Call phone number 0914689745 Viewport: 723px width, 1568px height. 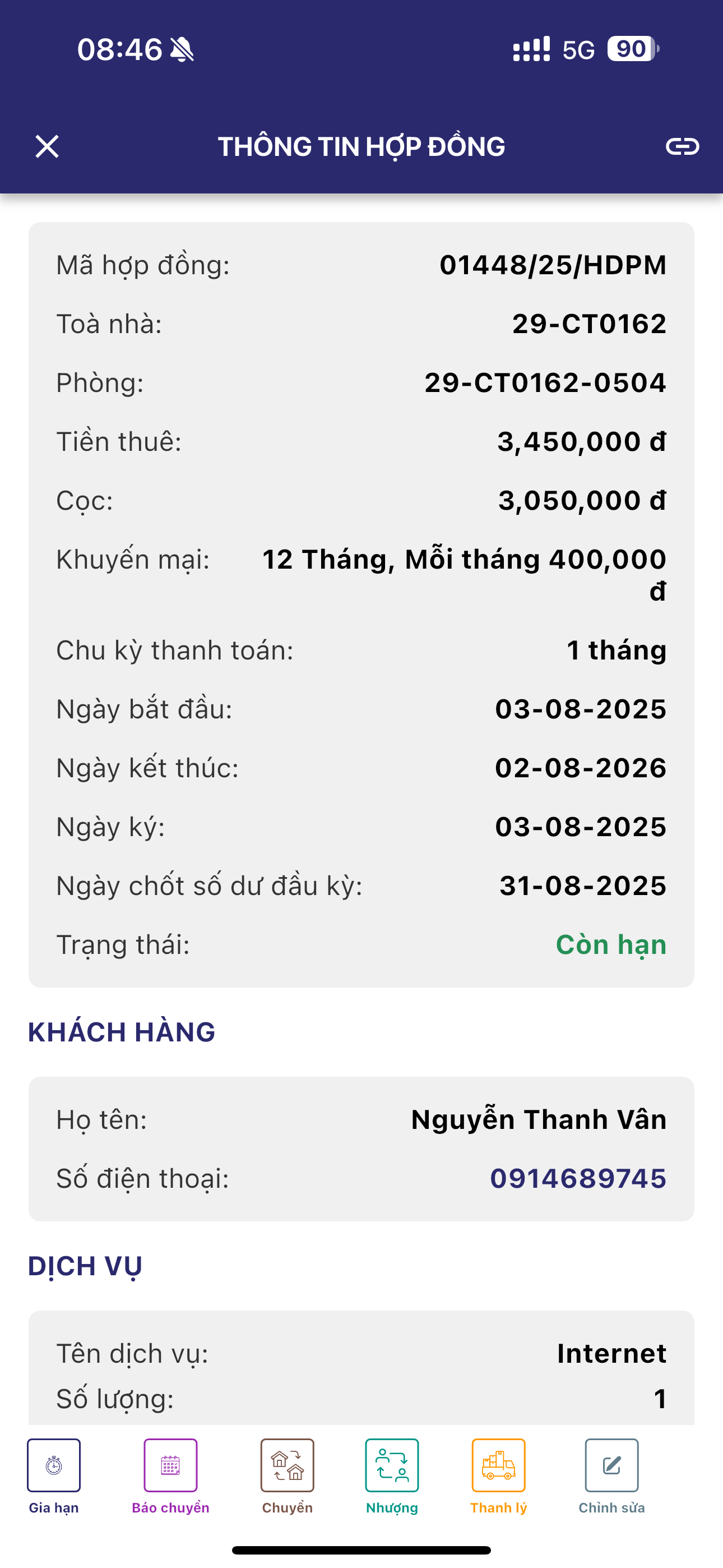pos(577,1178)
